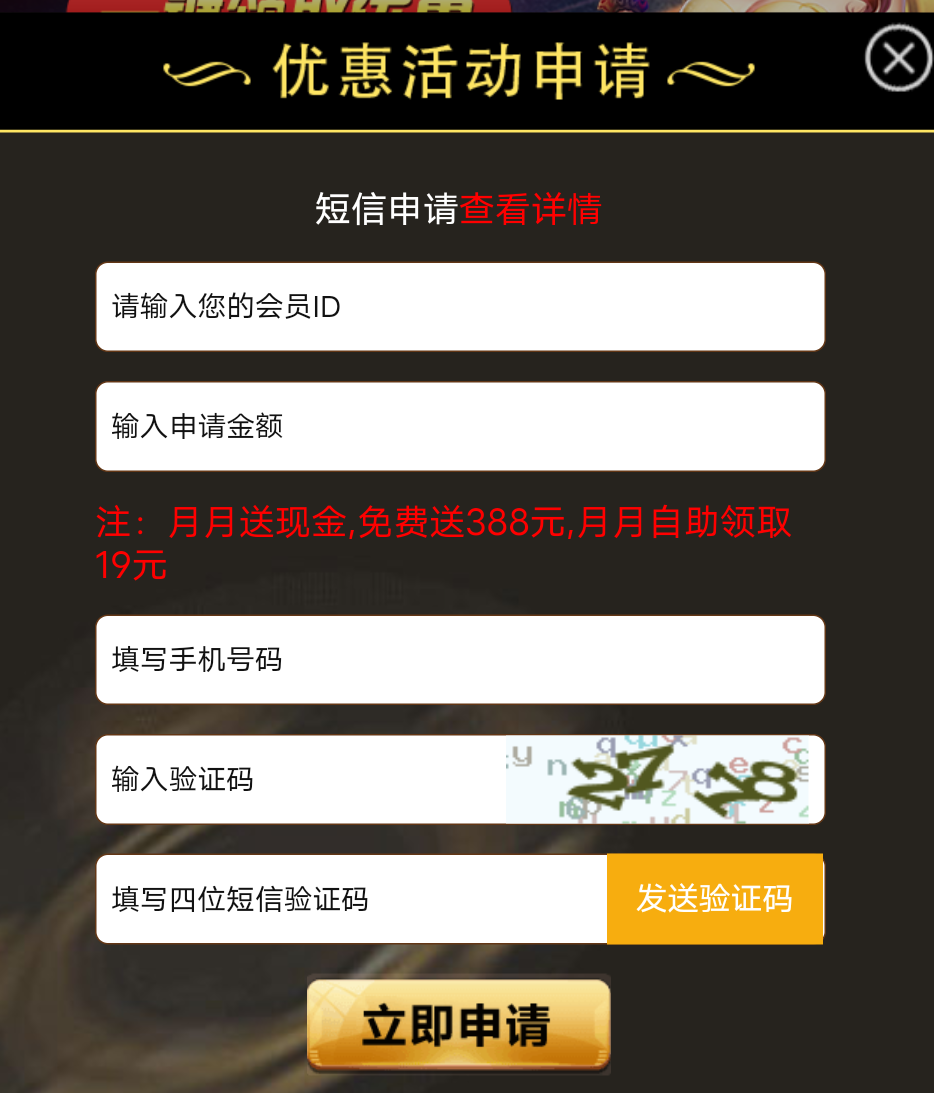The height and width of the screenshot is (1093, 934).
Task: Close the 优惠活动申请 dialog
Action: (x=897, y=58)
